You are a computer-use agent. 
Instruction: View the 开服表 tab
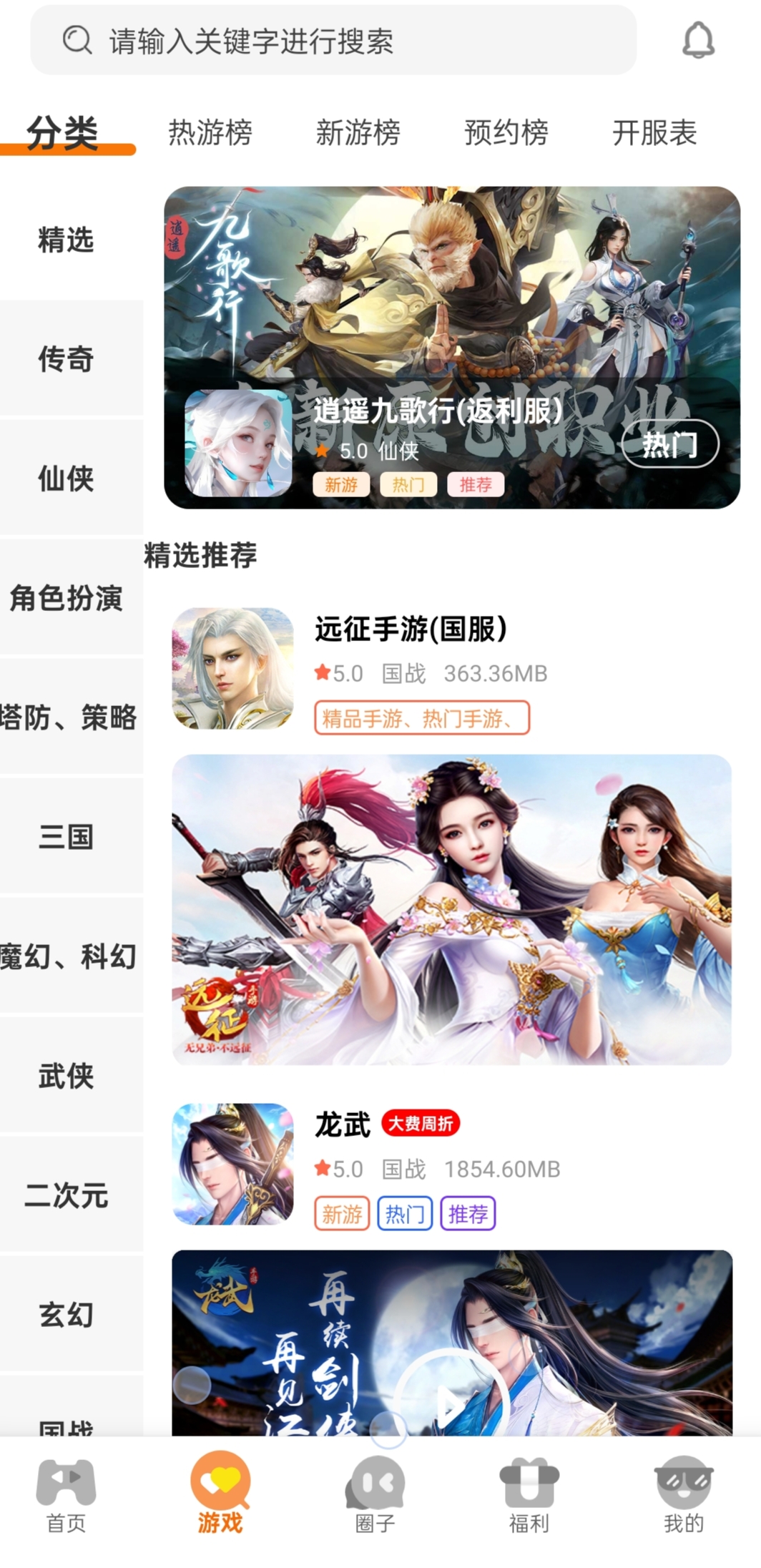pyautogui.click(x=654, y=133)
